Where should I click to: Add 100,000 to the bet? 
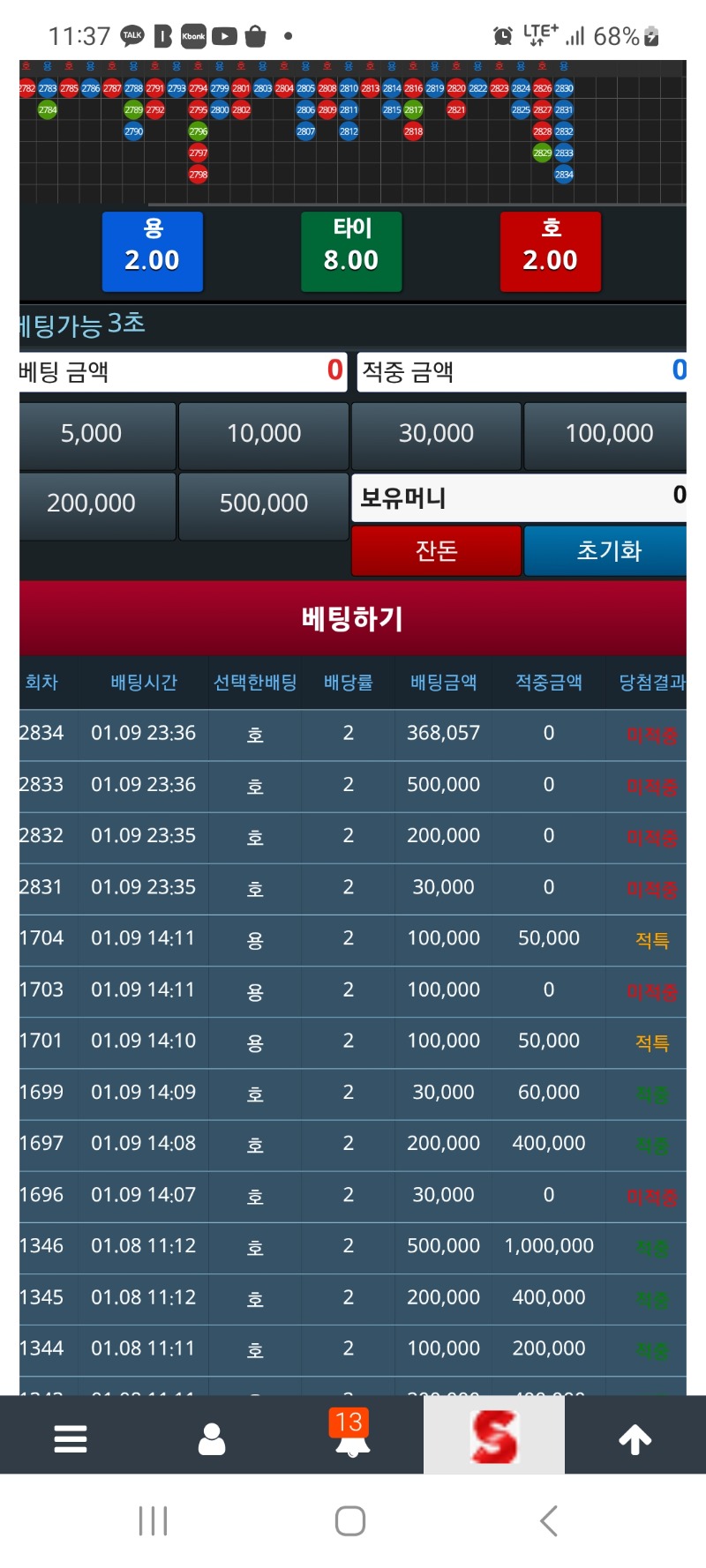[x=607, y=434]
